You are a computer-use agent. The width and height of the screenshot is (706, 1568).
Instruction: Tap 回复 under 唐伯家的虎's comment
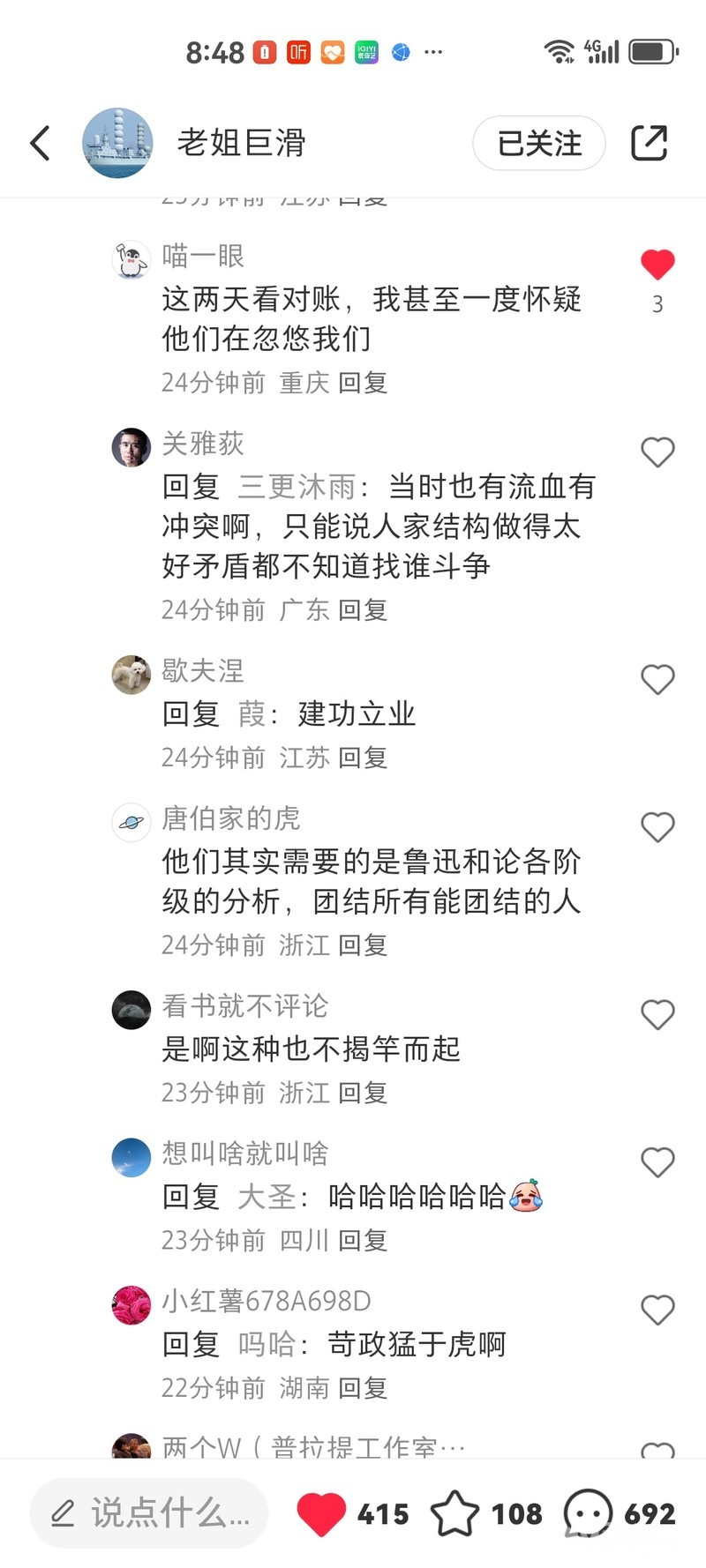coord(363,945)
